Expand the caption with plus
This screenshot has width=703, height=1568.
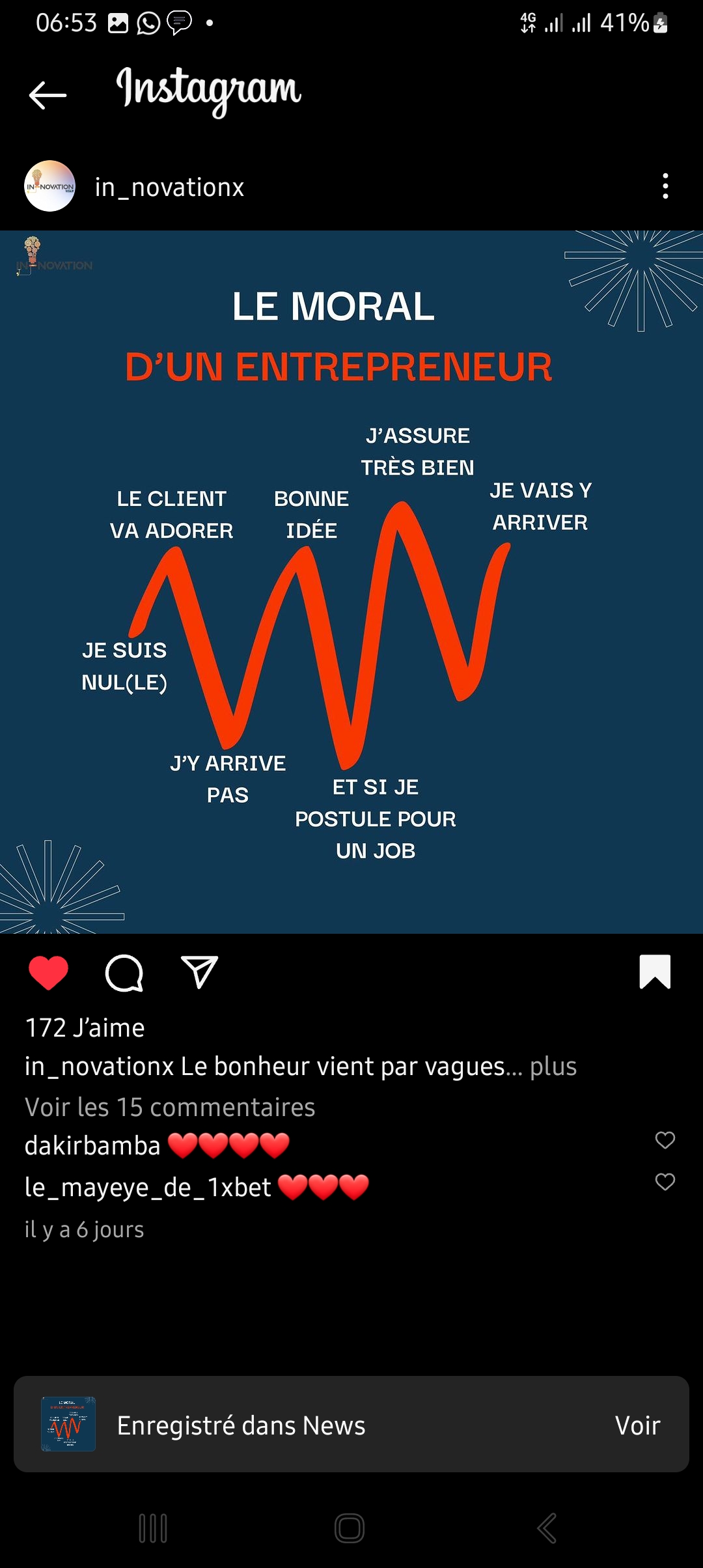point(553,1067)
